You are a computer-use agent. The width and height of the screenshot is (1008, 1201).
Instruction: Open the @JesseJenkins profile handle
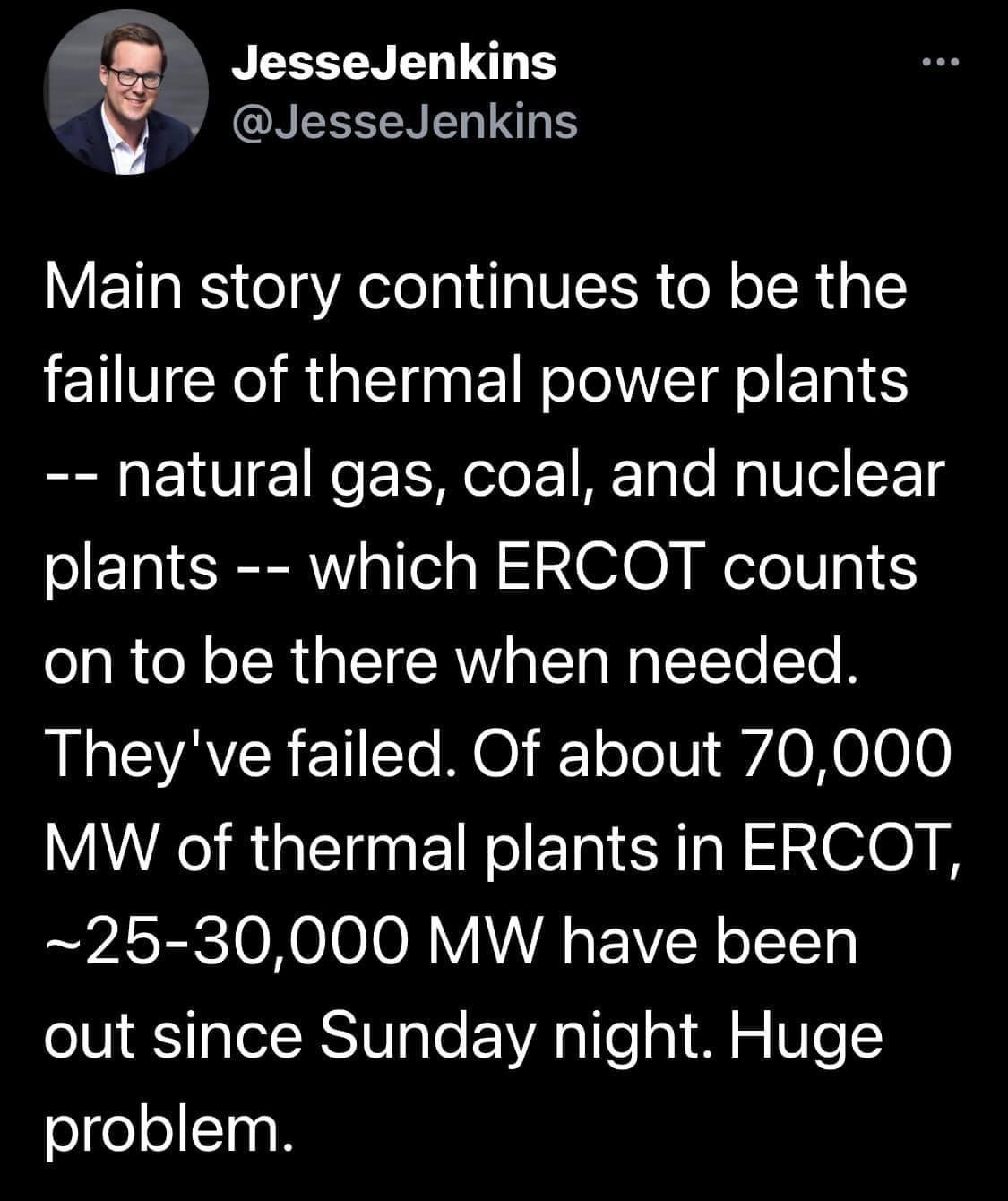pyautogui.click(x=404, y=123)
